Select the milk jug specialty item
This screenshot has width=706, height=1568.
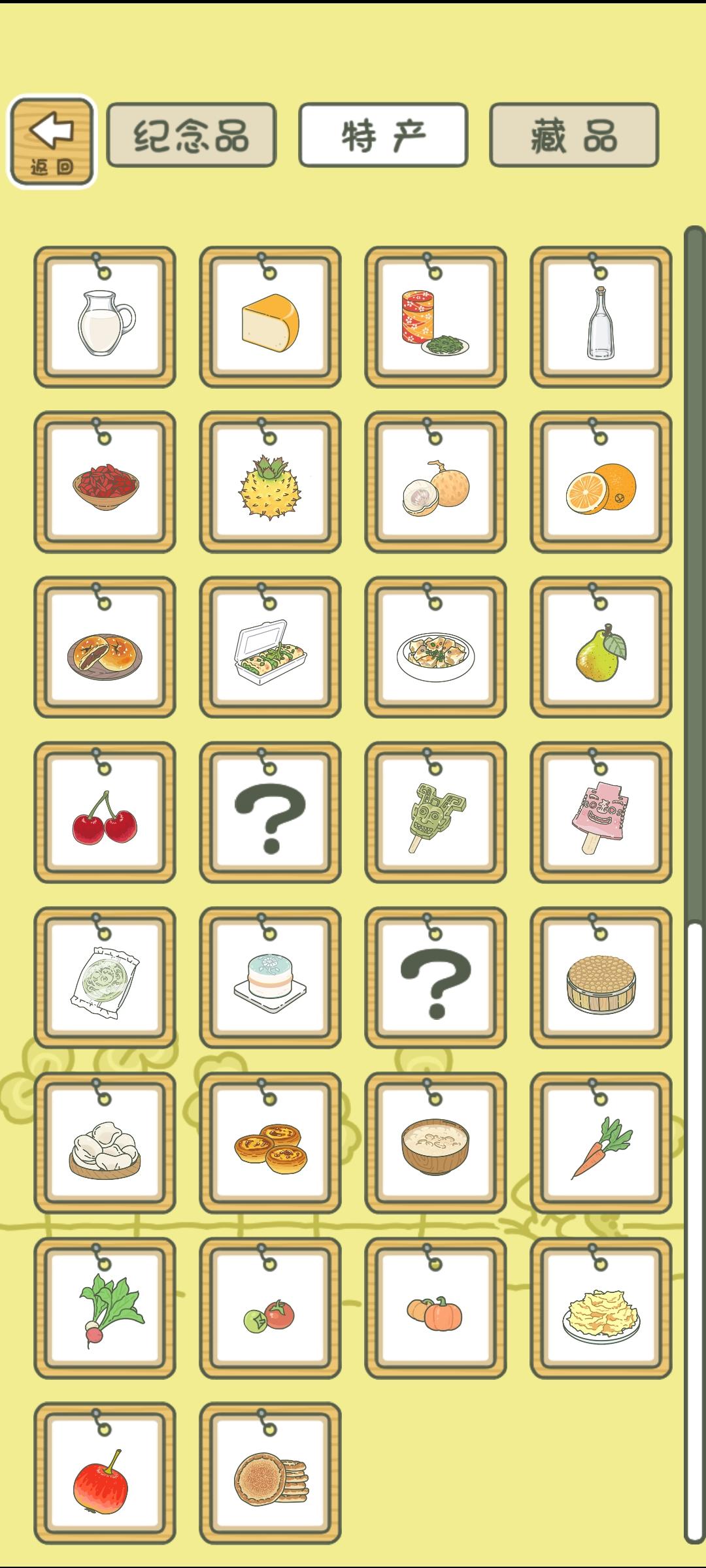(105, 316)
